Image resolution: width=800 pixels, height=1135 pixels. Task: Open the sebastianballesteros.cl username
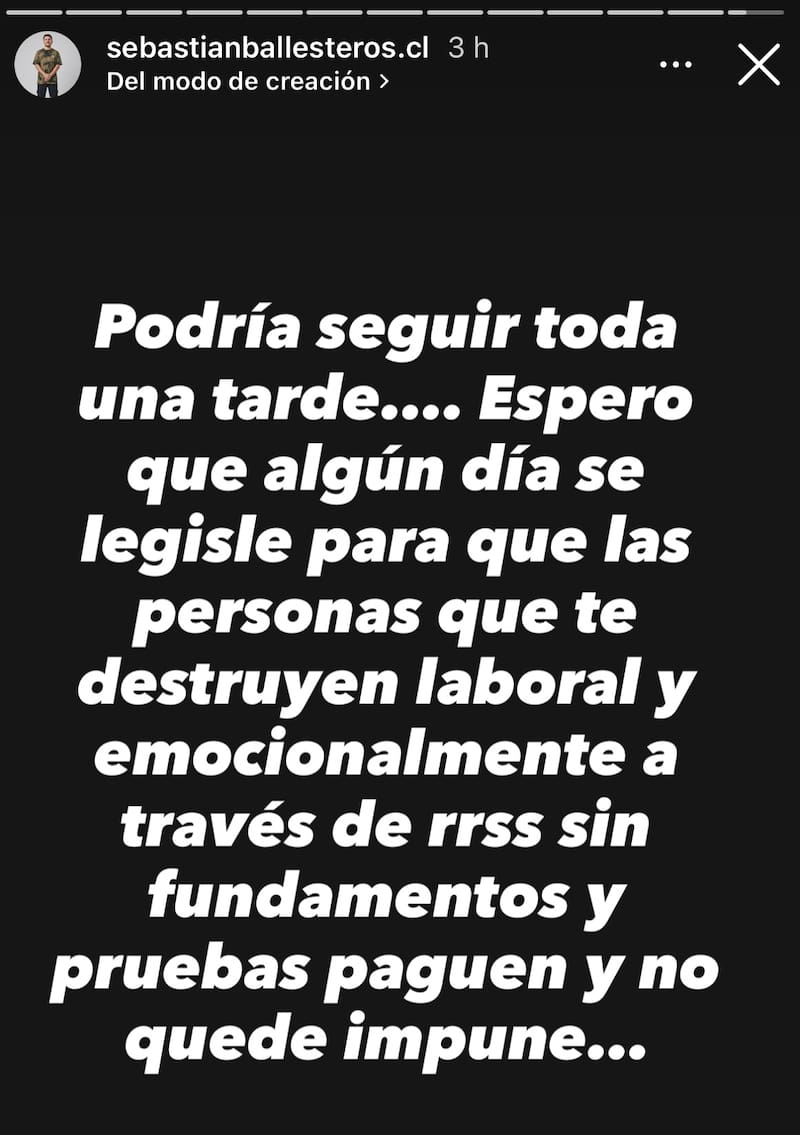coord(267,49)
